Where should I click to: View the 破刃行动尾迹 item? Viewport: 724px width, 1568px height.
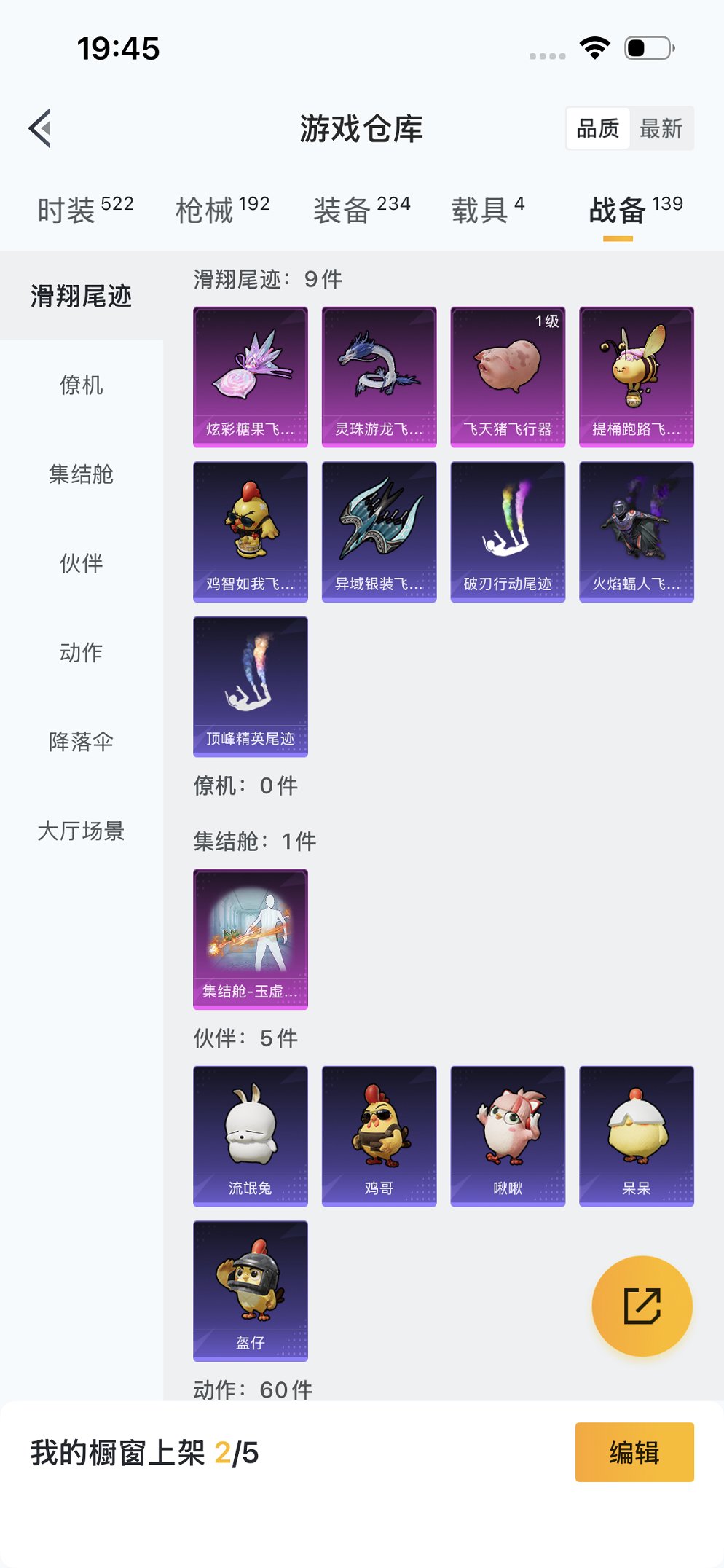pyautogui.click(x=508, y=531)
